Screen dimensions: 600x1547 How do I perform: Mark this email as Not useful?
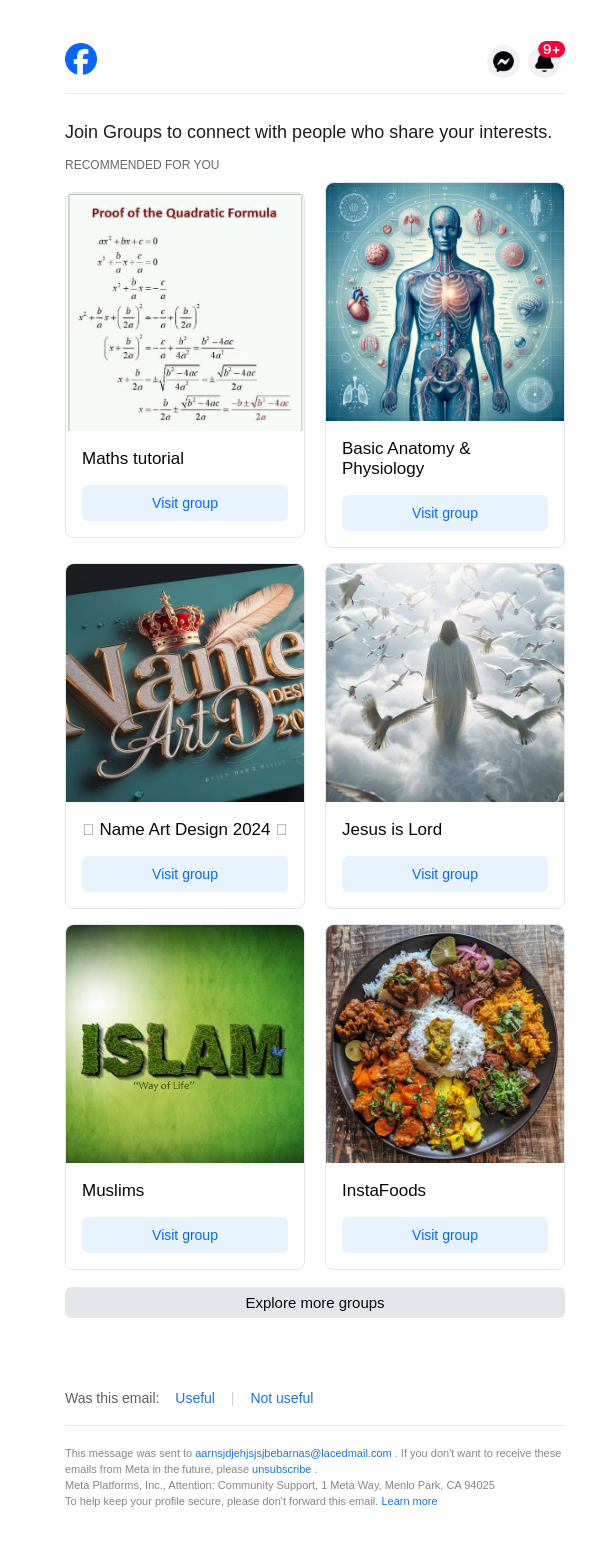point(281,1398)
